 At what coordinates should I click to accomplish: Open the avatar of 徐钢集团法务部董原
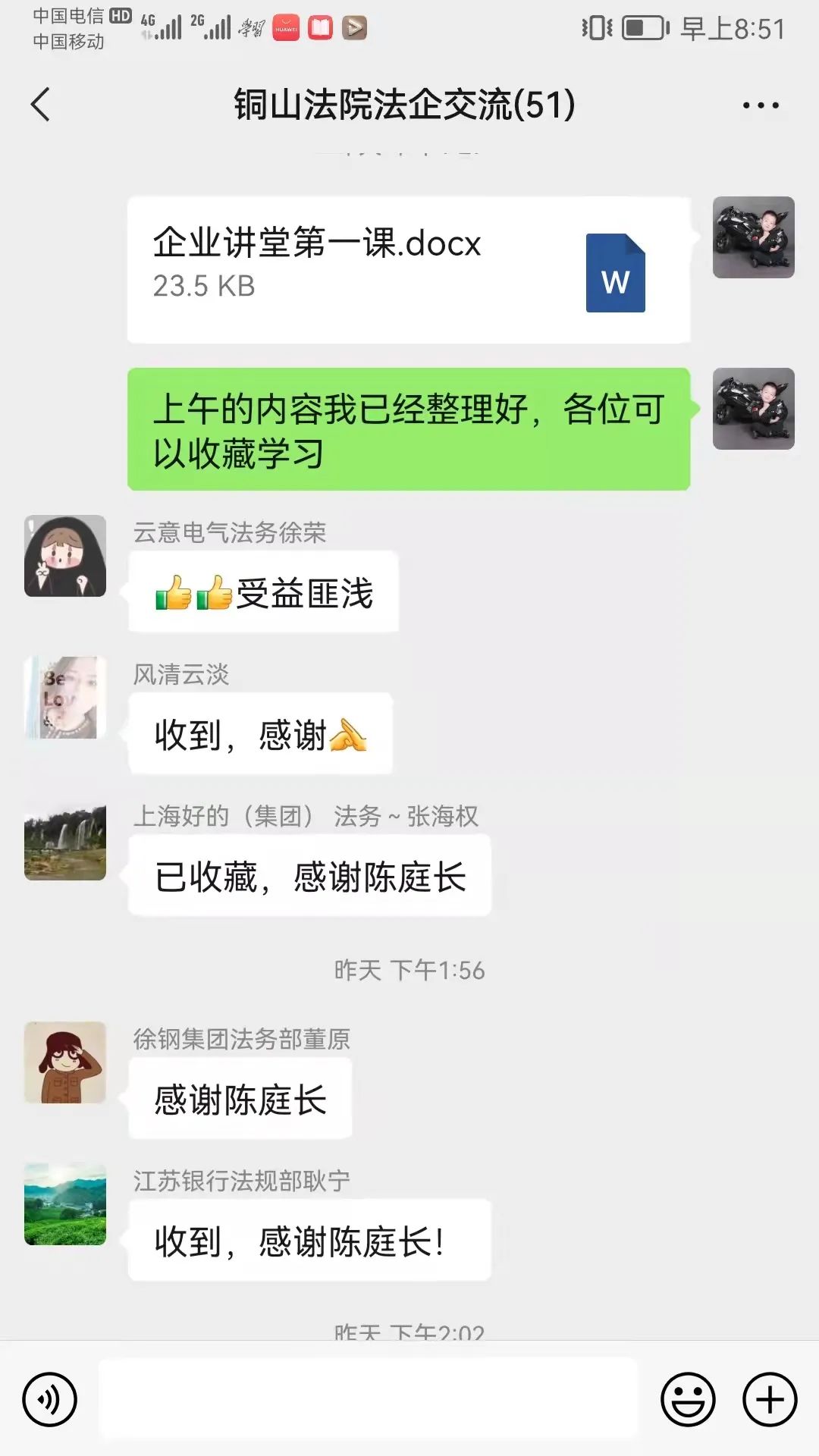[65, 1062]
